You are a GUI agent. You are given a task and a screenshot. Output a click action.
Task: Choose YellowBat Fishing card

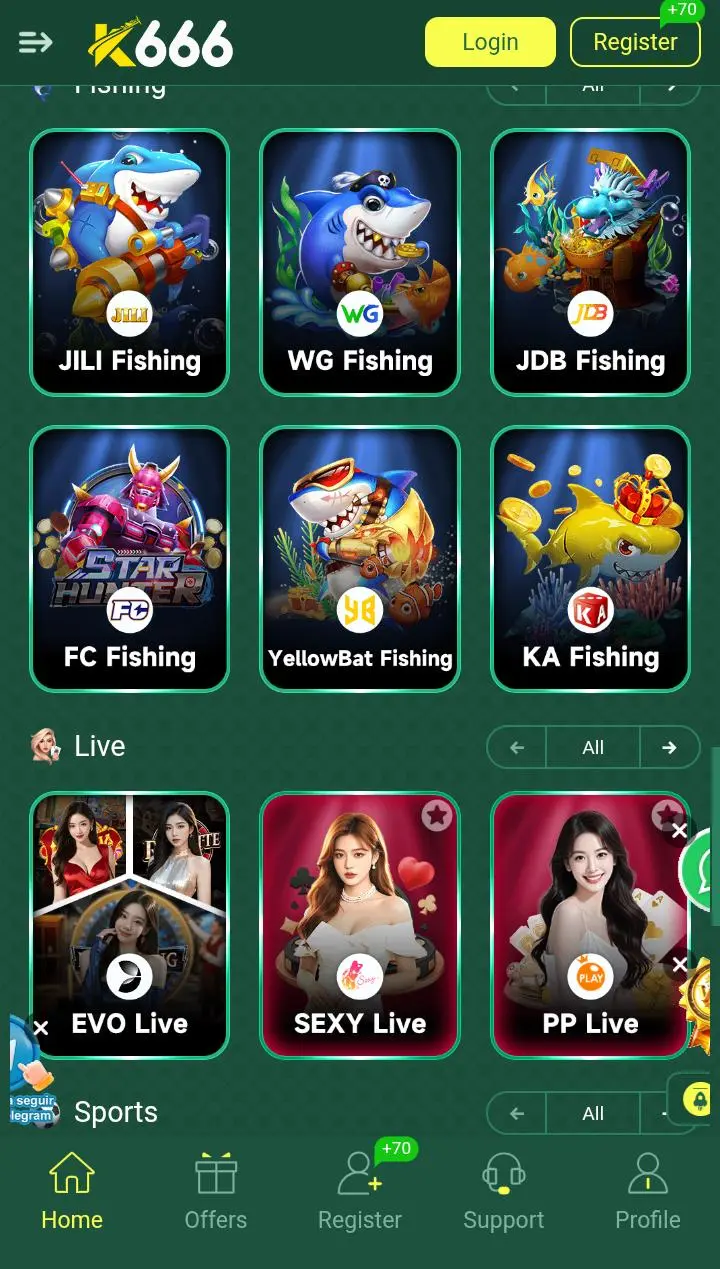[x=360, y=558]
